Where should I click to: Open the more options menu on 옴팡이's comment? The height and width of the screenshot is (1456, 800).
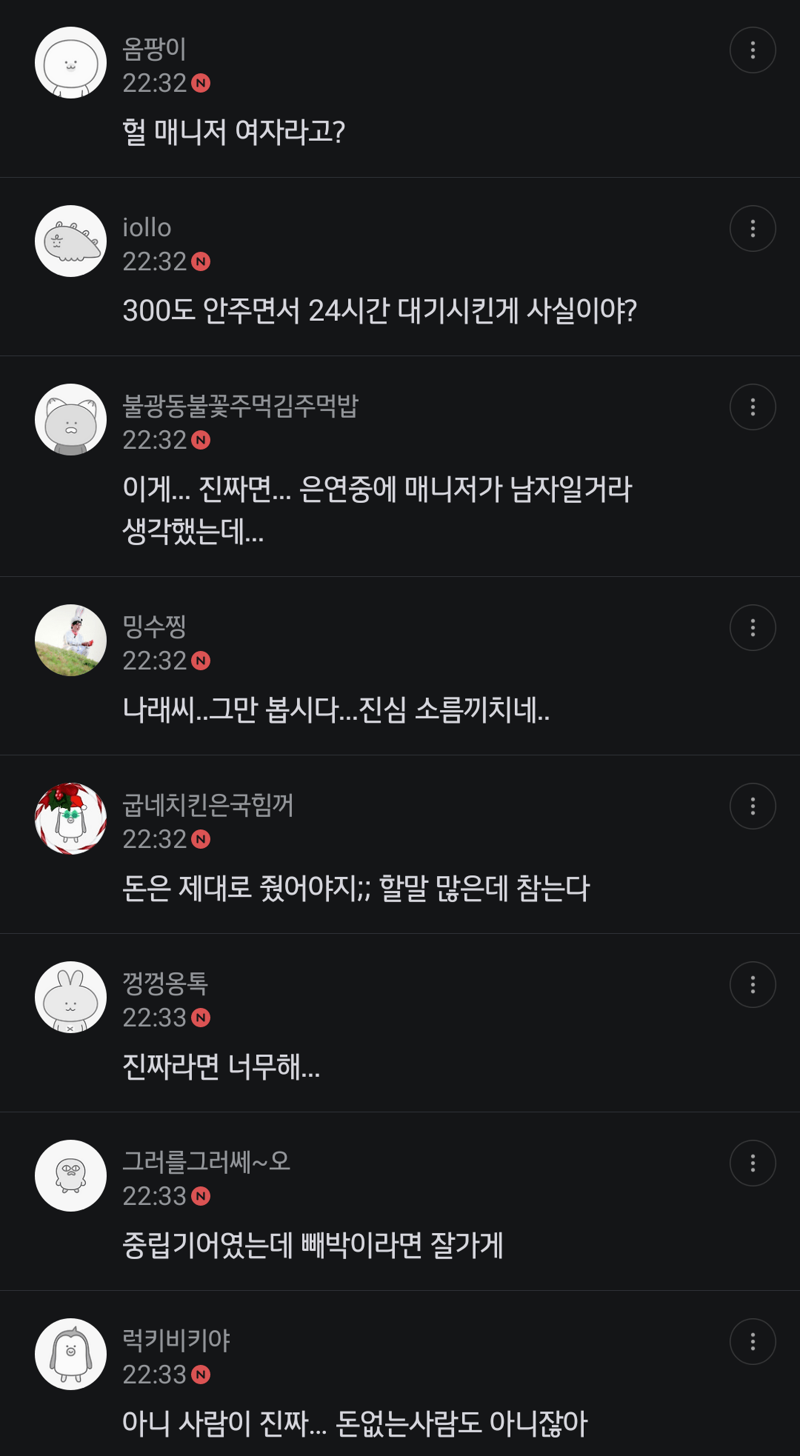752,50
